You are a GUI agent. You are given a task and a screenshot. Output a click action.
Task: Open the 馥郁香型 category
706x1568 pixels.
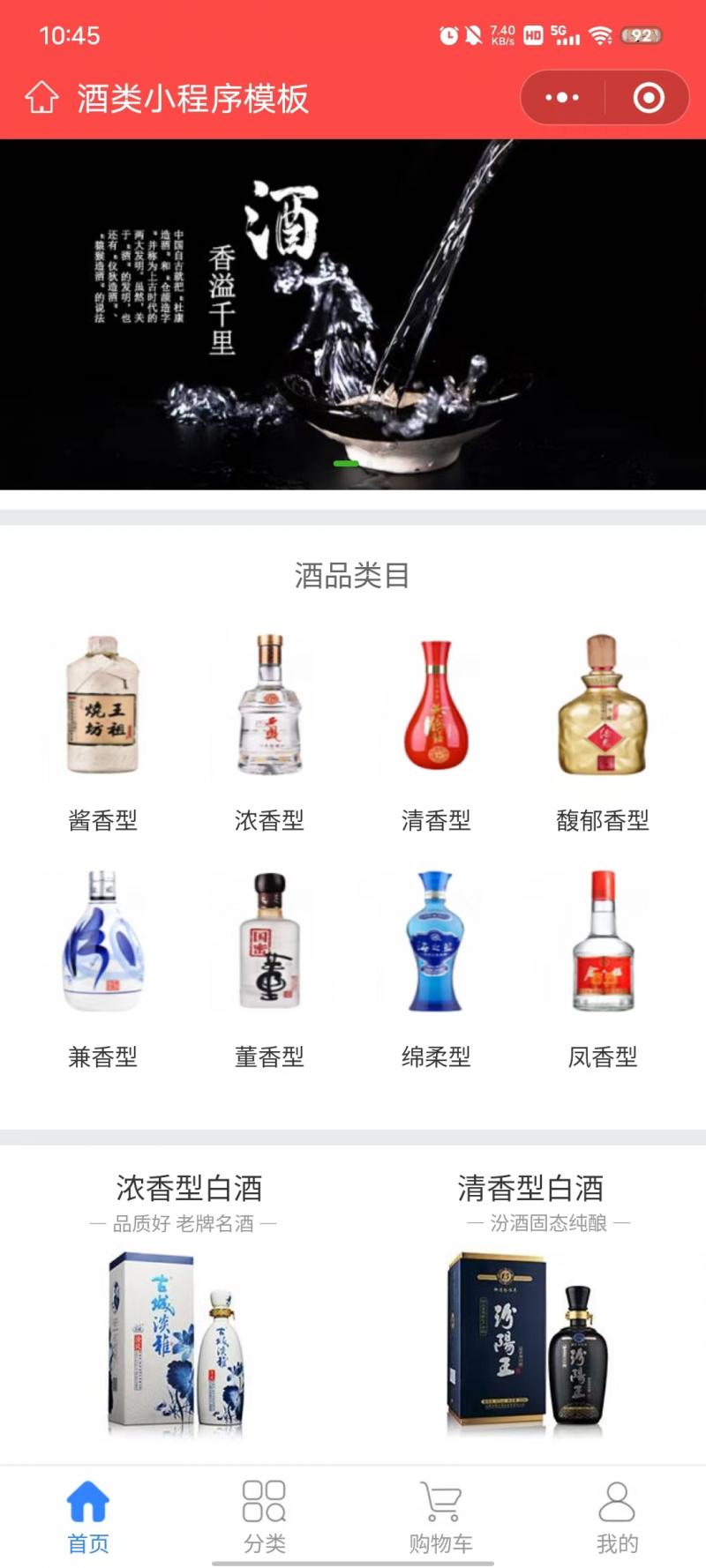coord(603,732)
